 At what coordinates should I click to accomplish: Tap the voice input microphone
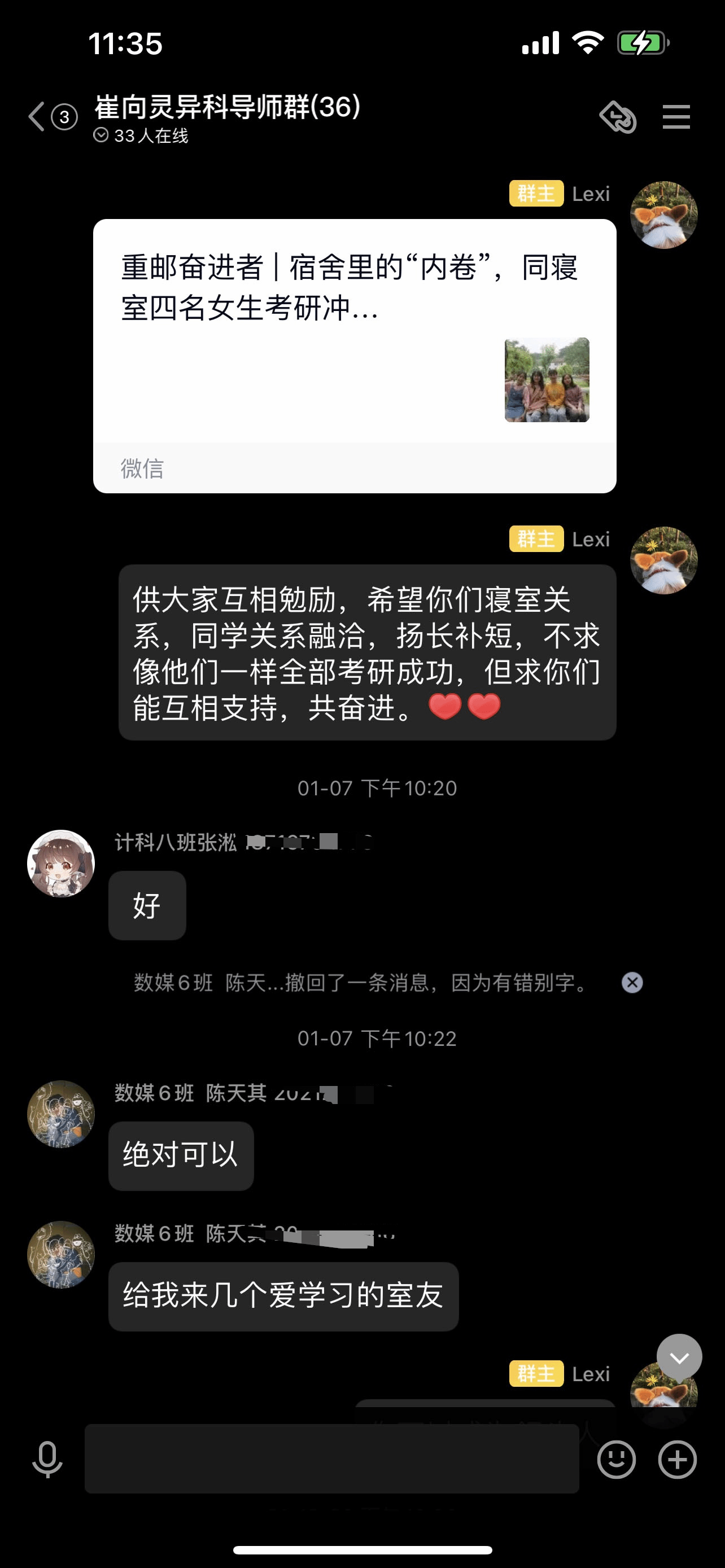click(47, 1458)
